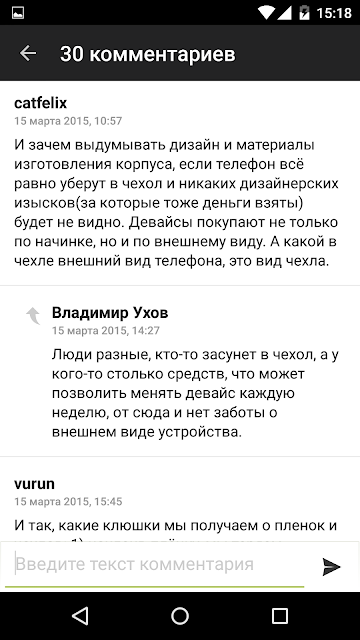The width and height of the screenshot is (360, 640).
Task: Open Владимир Ухов's reply comment
Action: pyautogui.click(x=180, y=371)
